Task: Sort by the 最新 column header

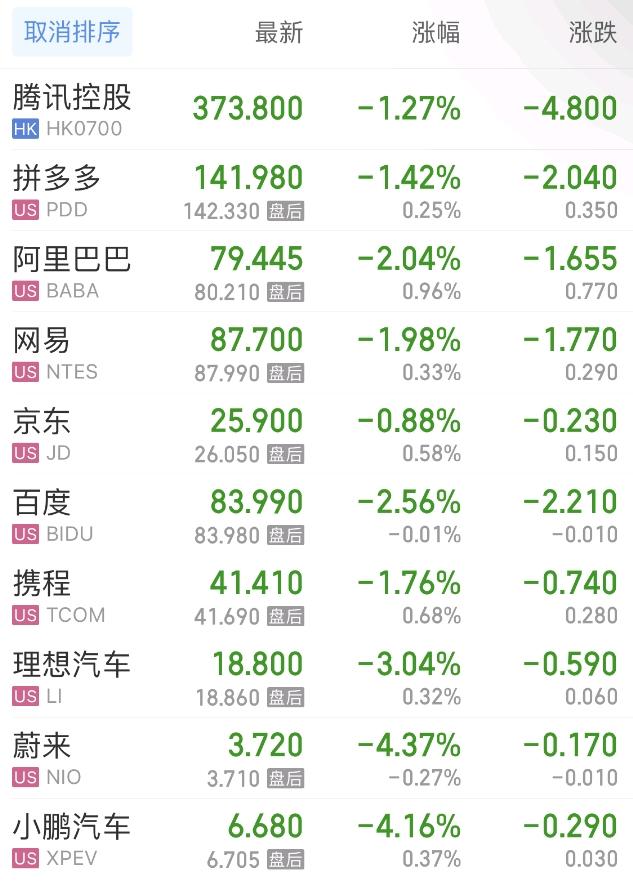Action: [278, 32]
